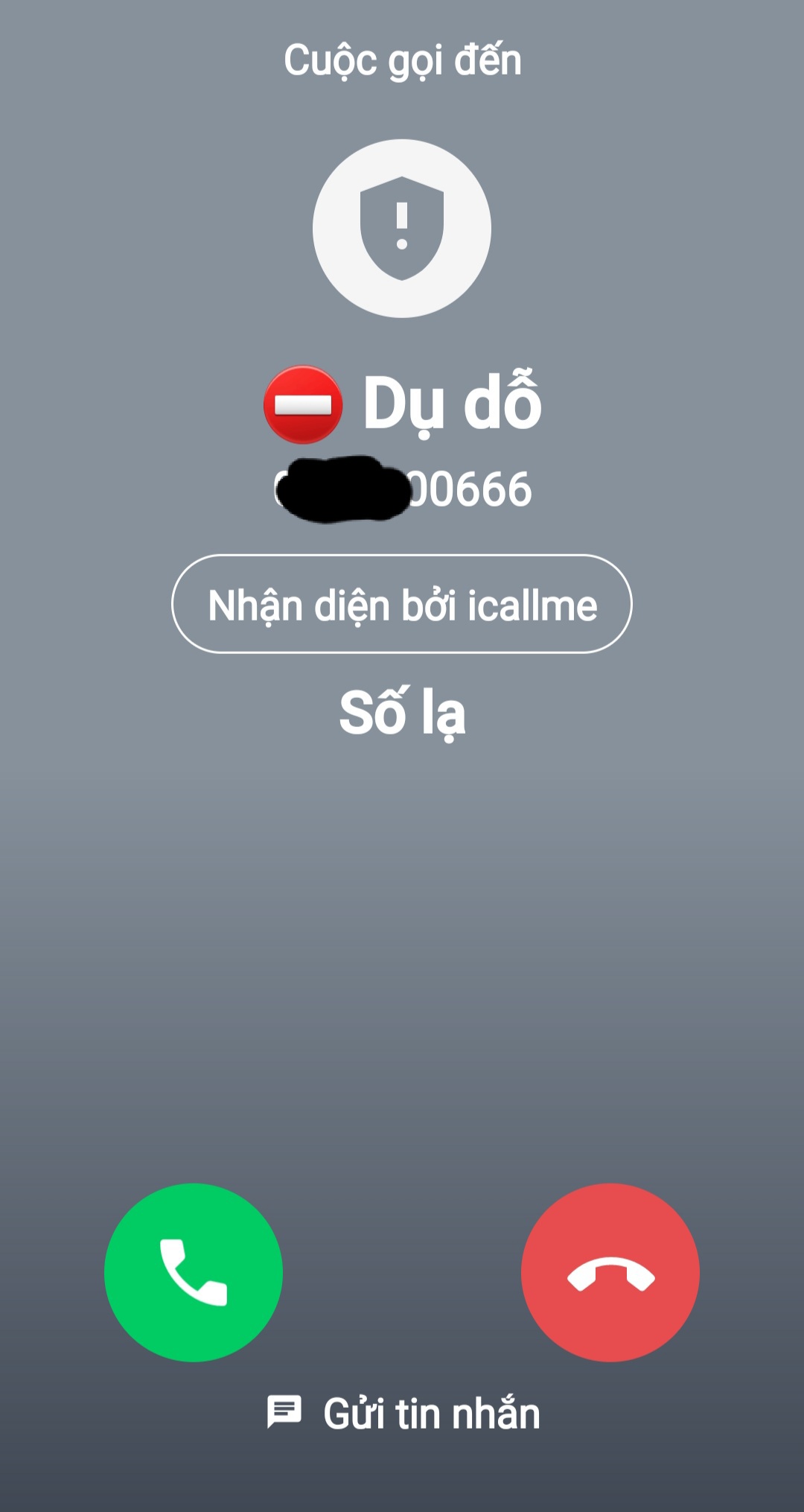Tap Gửi tin nhắn to reply by message
The image size is (804, 1512).
point(403,1413)
